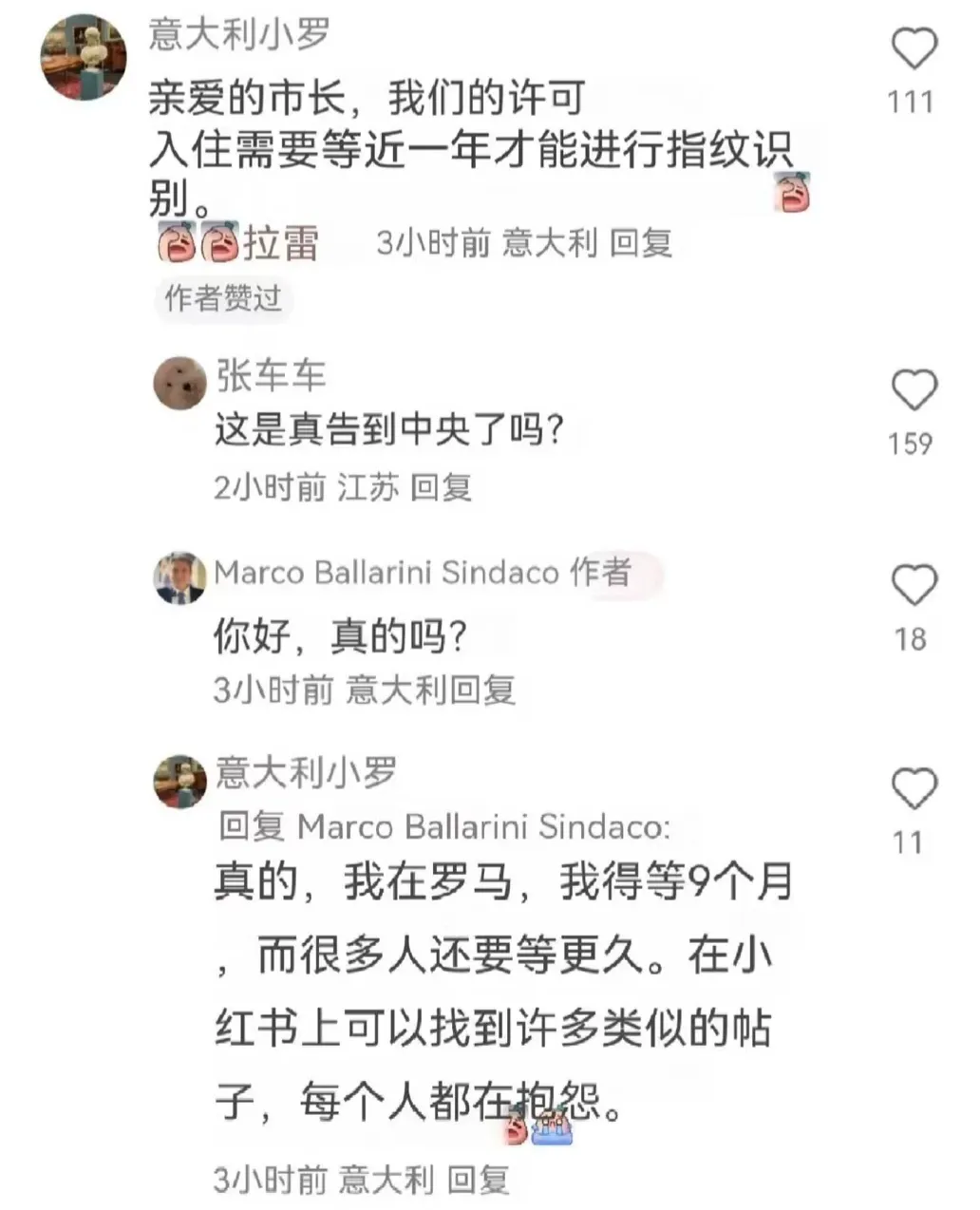Reply to 意大利小罗's comment about Rome
Image resolution: width=980 pixels, height=1210 pixels.
[478, 1181]
